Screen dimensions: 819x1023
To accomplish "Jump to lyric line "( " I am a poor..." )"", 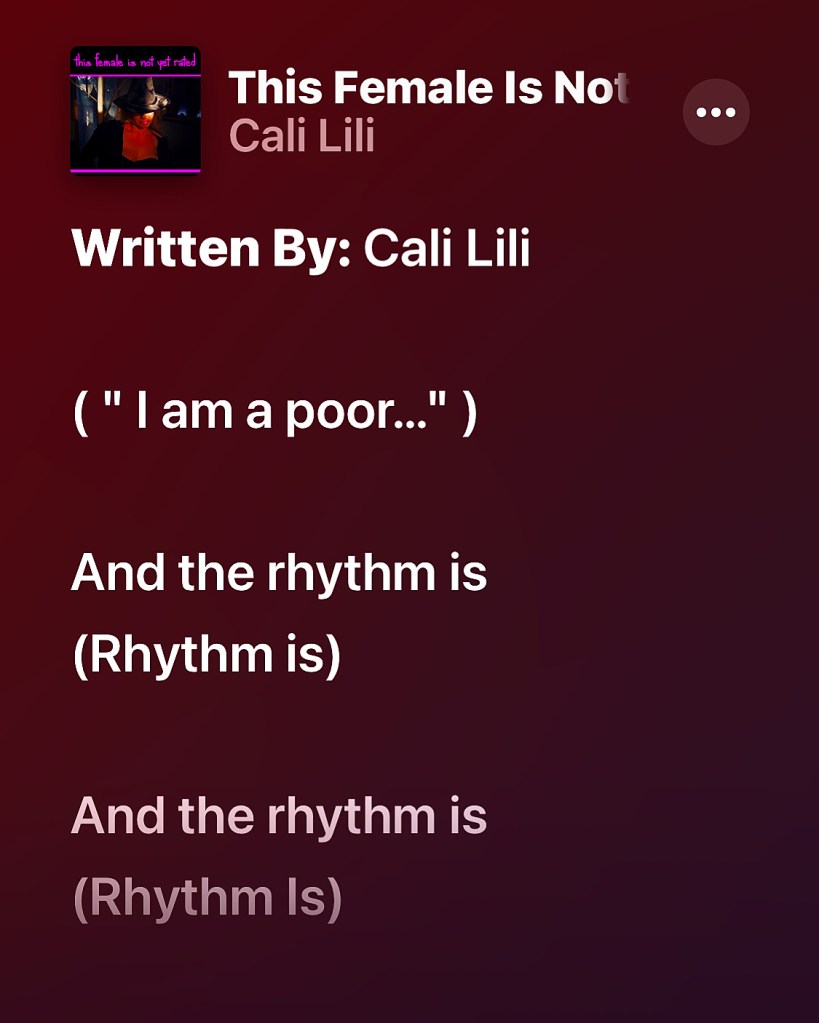I will [274, 411].
